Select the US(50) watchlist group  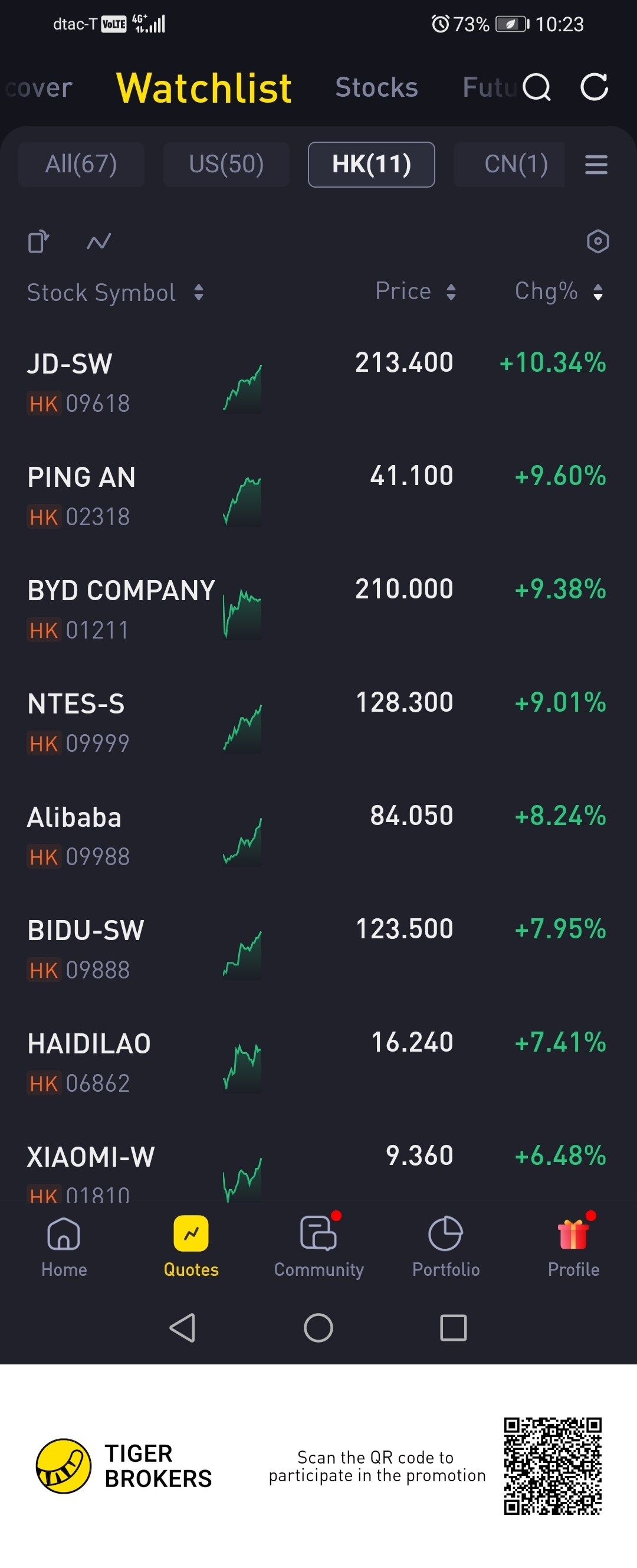[226, 164]
